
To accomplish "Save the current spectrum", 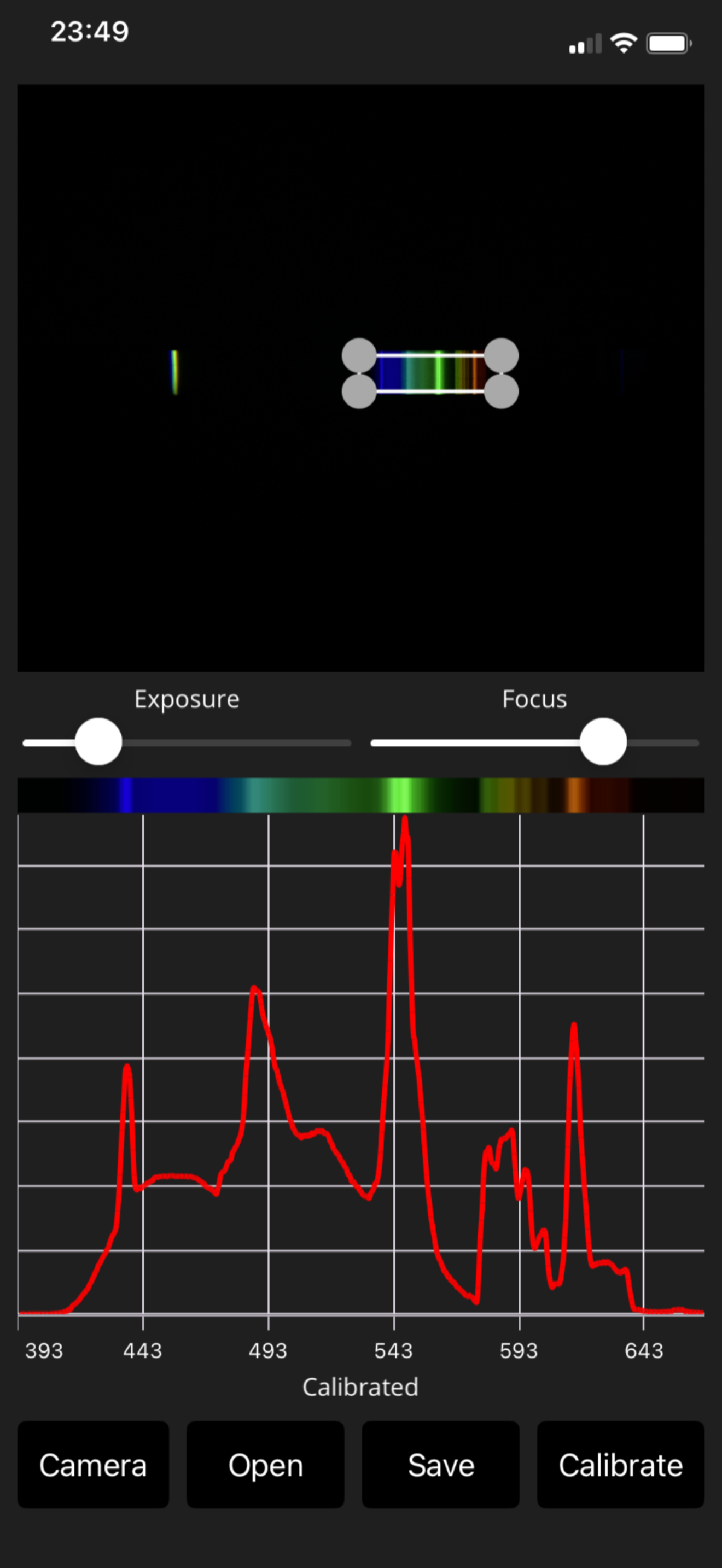I will point(441,1465).
